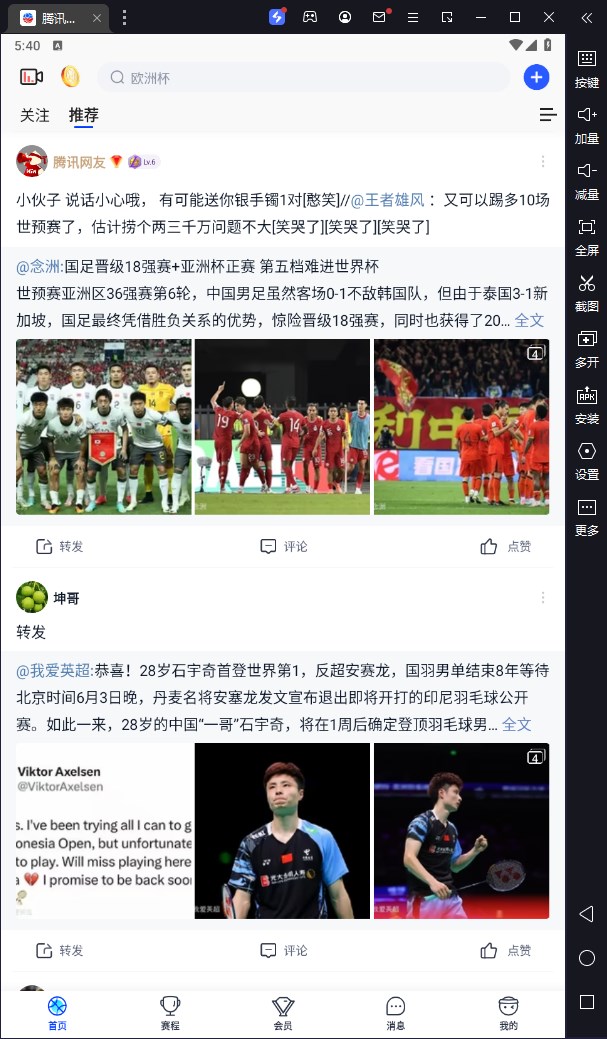Repost 腾讯网友's 国足 post

pyautogui.click(x=60, y=546)
